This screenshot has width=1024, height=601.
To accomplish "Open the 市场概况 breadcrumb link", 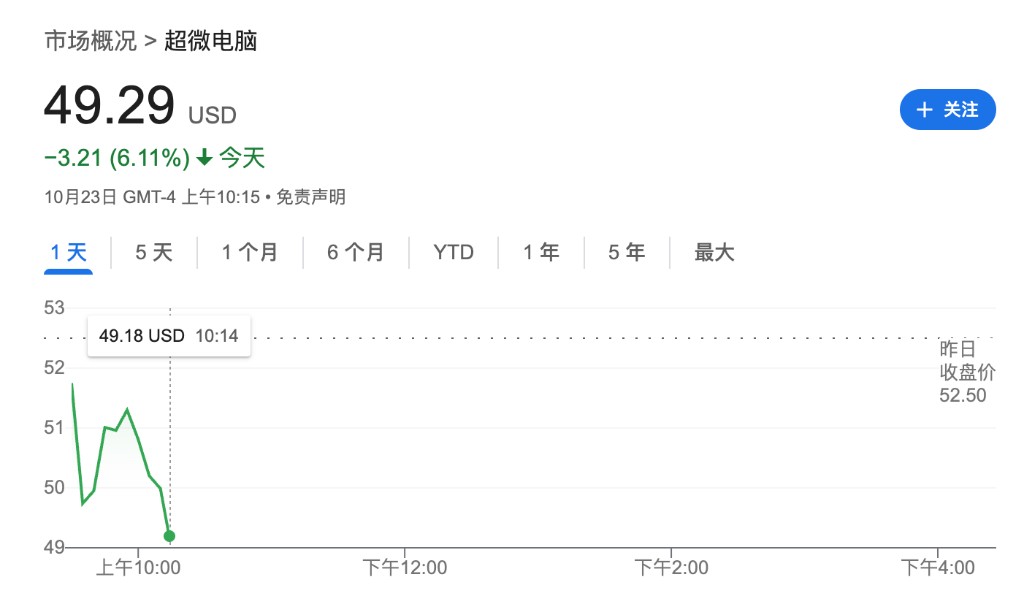I will pyautogui.click(x=90, y=41).
